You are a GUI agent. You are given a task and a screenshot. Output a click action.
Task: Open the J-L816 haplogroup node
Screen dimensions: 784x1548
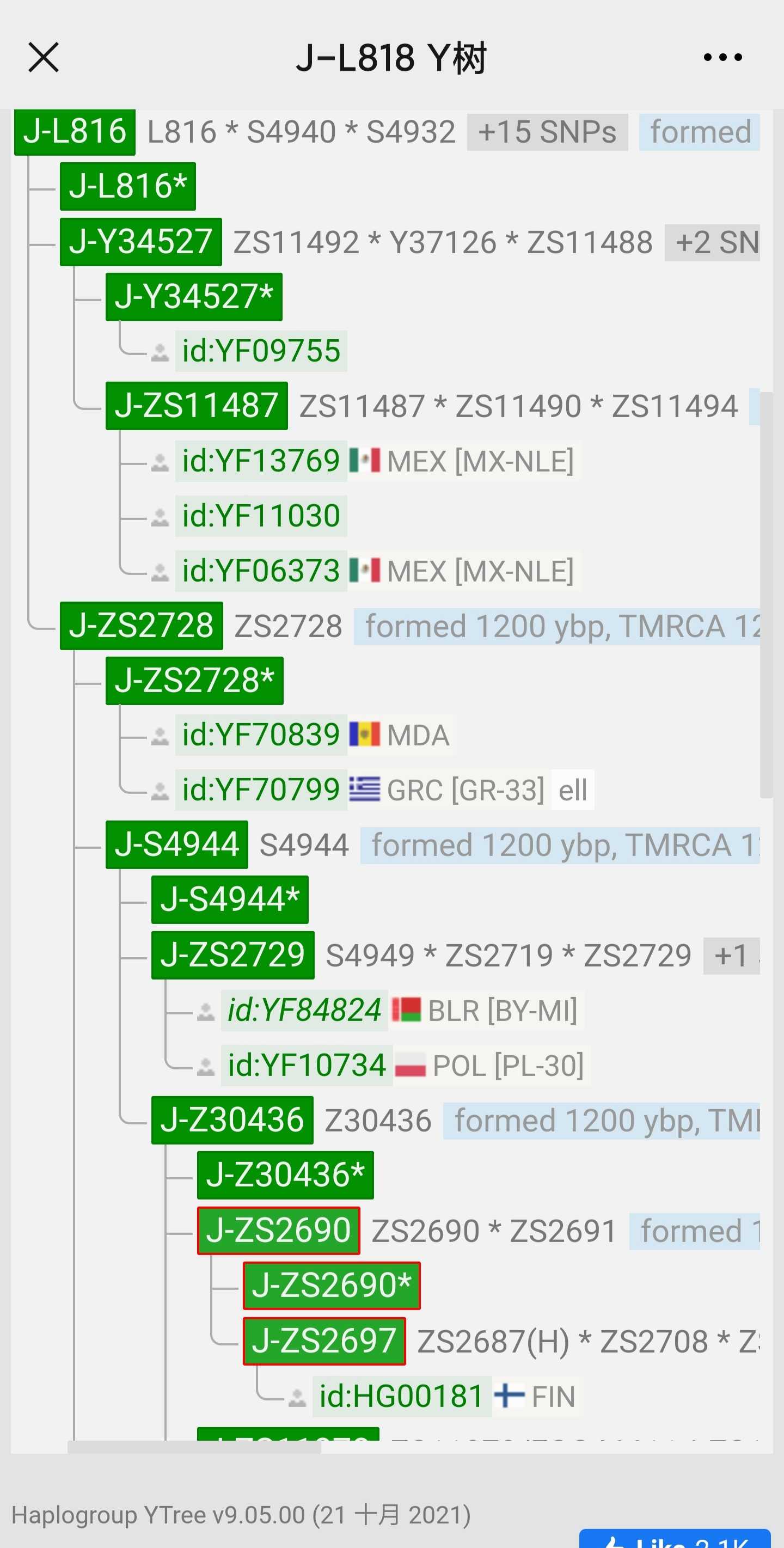(x=75, y=132)
